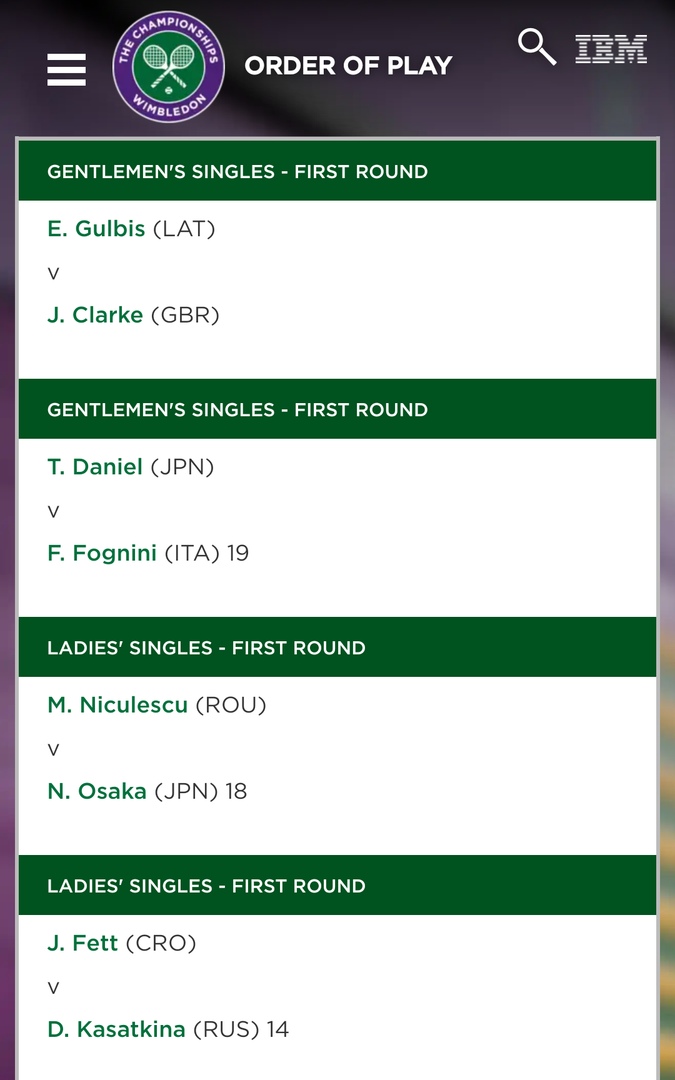Screen dimensions: 675x1080
Task: Open the search magnifier icon
Action: [536, 47]
